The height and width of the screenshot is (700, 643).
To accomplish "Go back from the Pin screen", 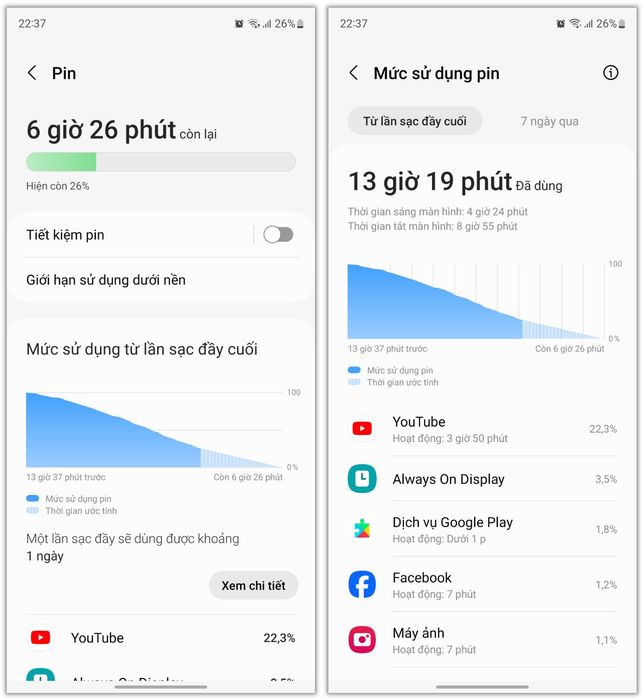I will [32, 73].
